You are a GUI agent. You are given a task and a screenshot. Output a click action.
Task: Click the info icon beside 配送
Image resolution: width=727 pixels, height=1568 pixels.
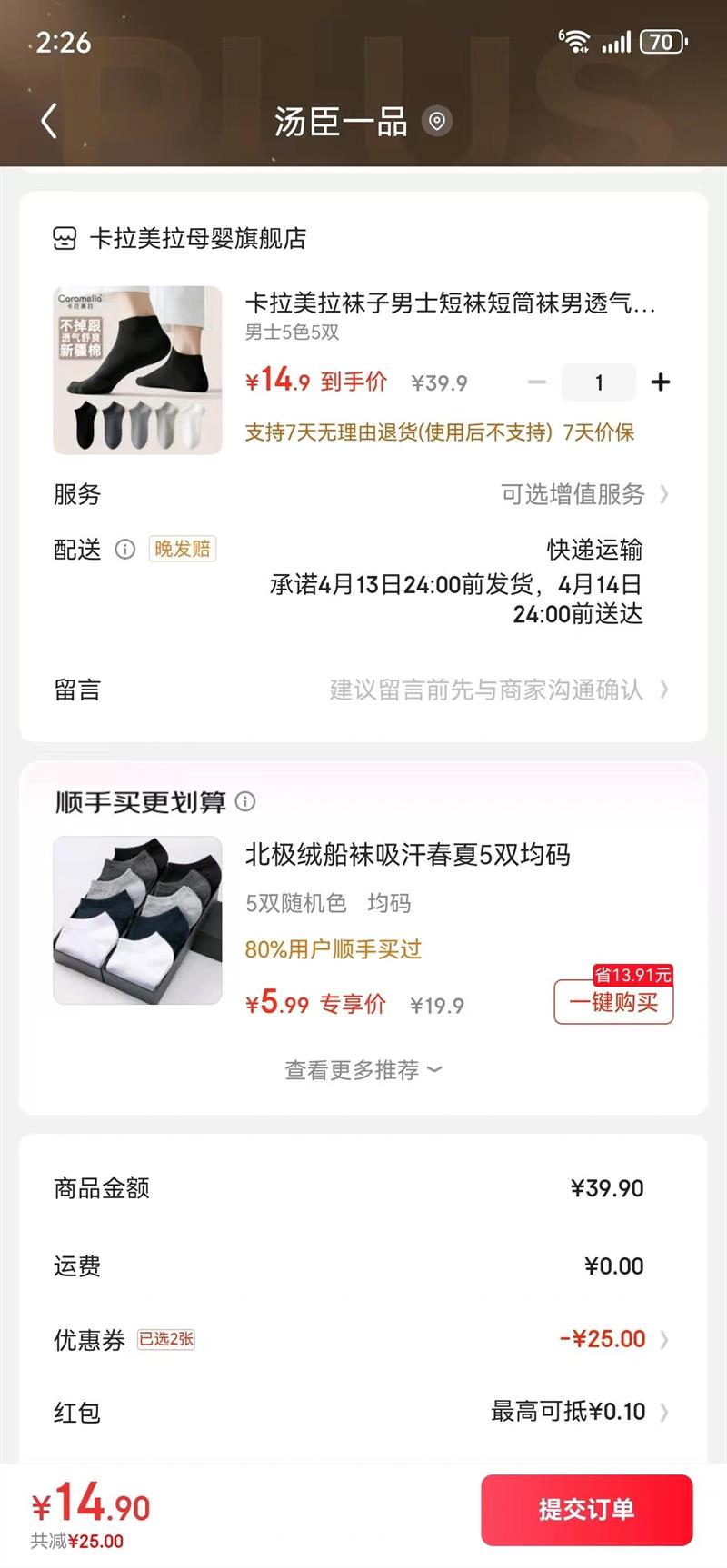[x=125, y=549]
